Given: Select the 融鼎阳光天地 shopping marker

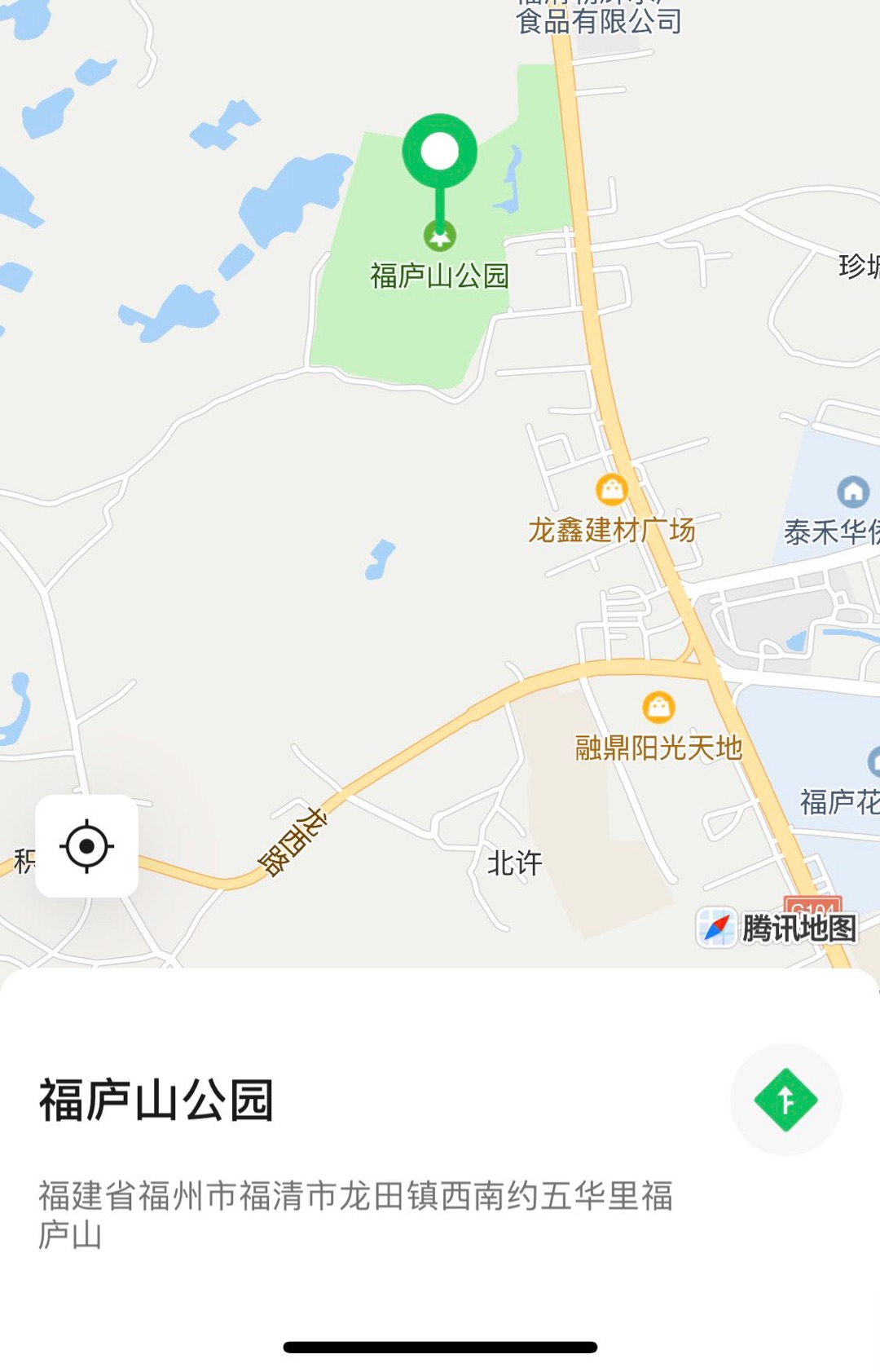Looking at the screenshot, I should click(658, 707).
